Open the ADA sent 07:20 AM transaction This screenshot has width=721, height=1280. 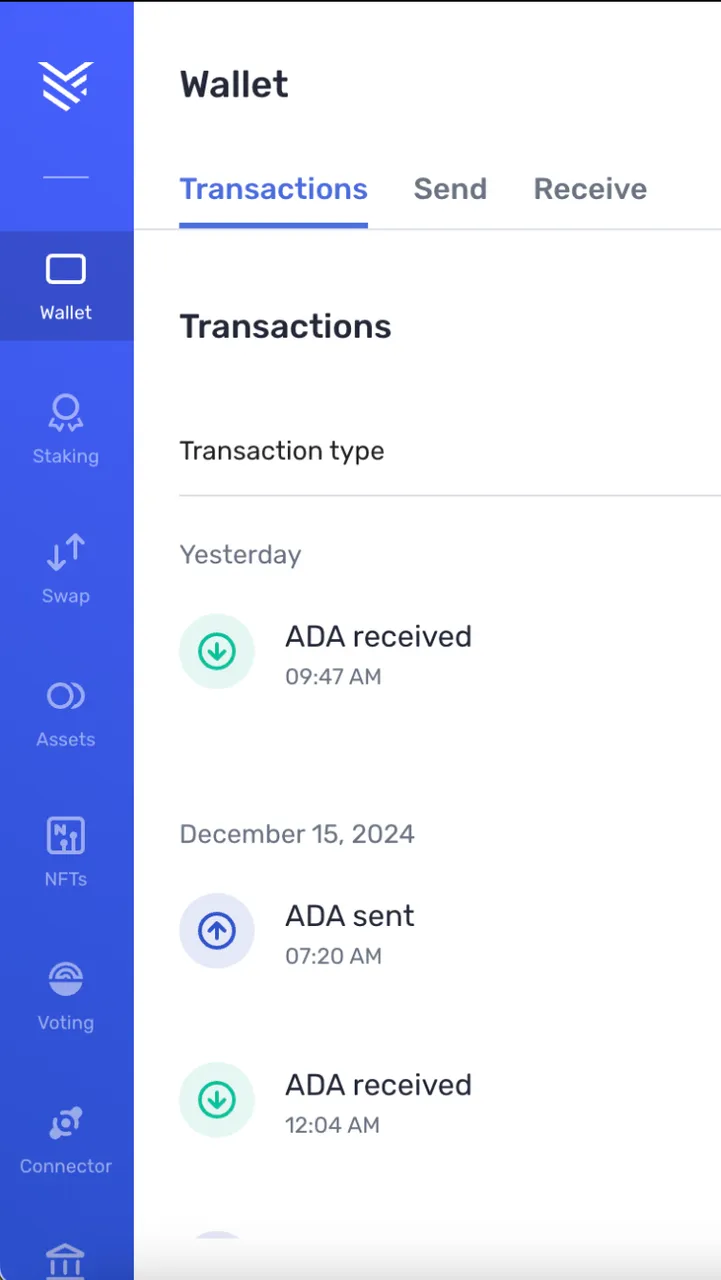450,932
